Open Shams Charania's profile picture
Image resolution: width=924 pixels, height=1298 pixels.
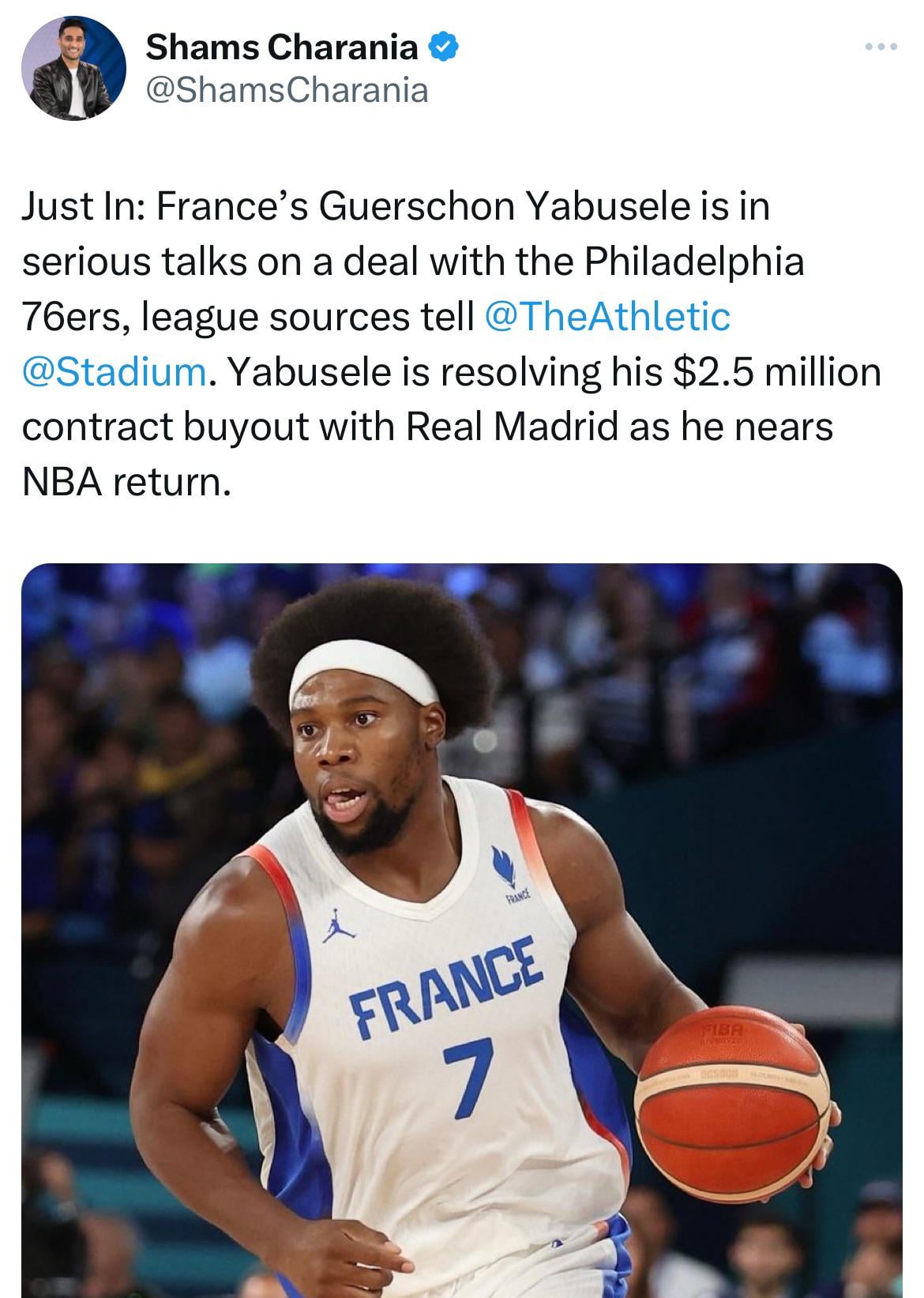(73, 68)
